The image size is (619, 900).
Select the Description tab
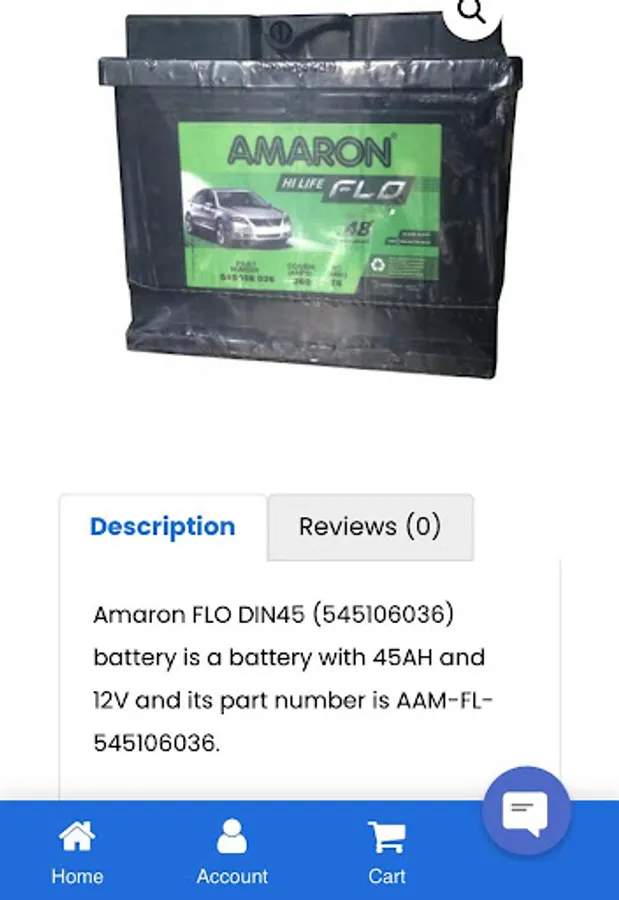[163, 526]
